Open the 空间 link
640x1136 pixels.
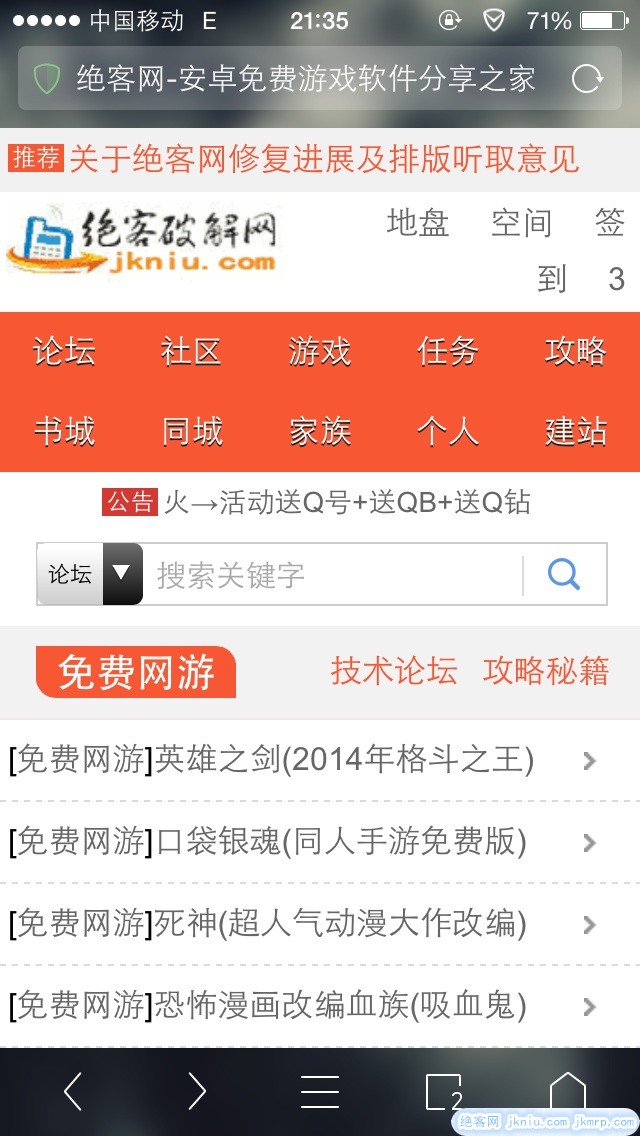coord(521,223)
